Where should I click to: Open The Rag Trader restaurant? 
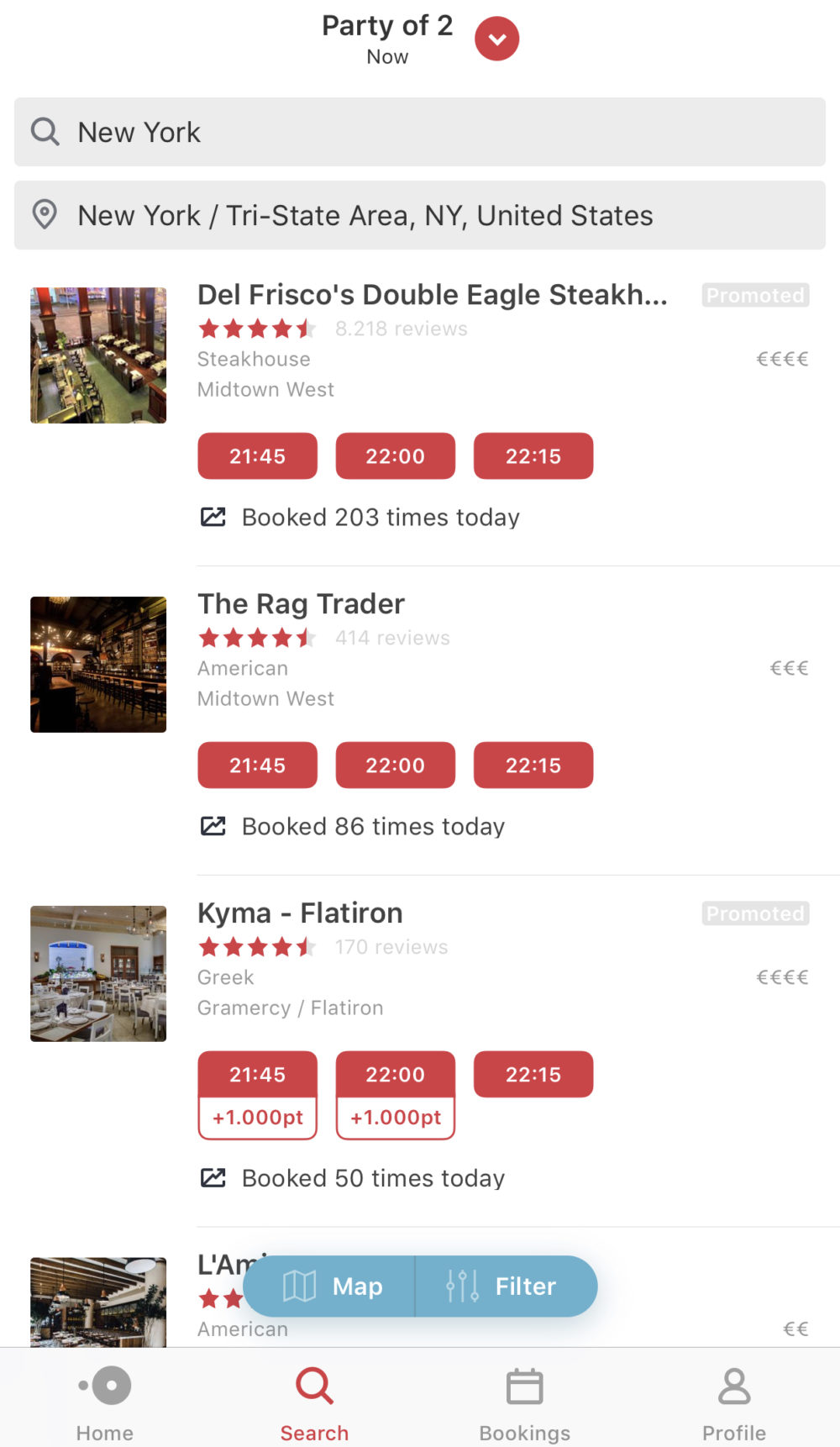point(301,604)
